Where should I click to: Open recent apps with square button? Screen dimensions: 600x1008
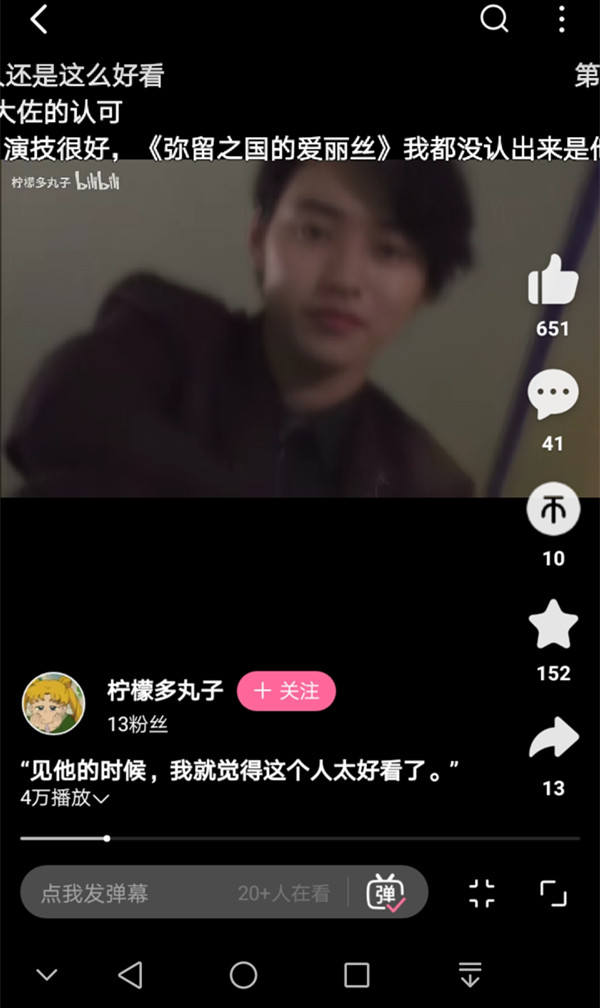pyautogui.click(x=357, y=975)
